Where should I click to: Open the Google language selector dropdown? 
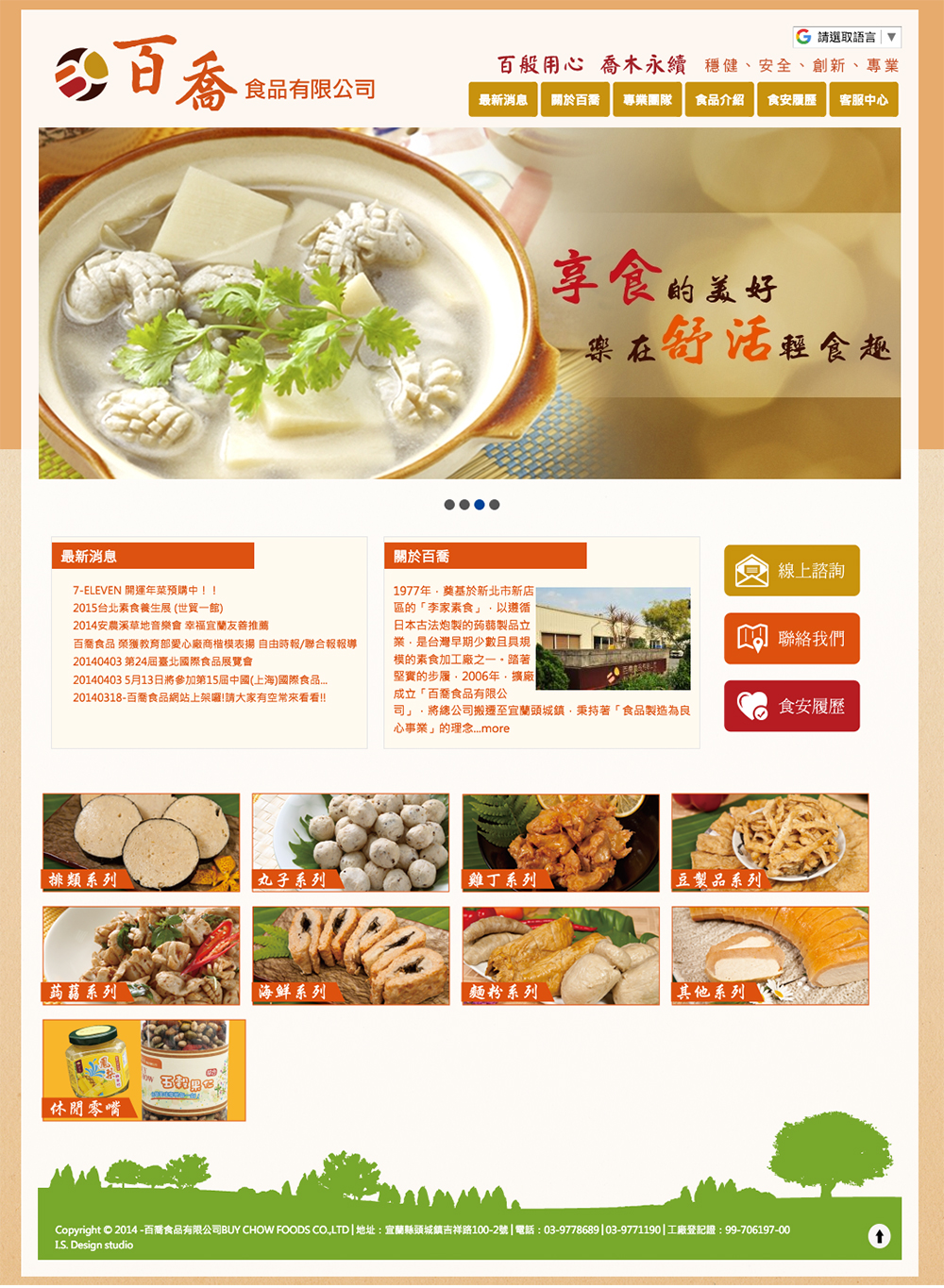847,37
